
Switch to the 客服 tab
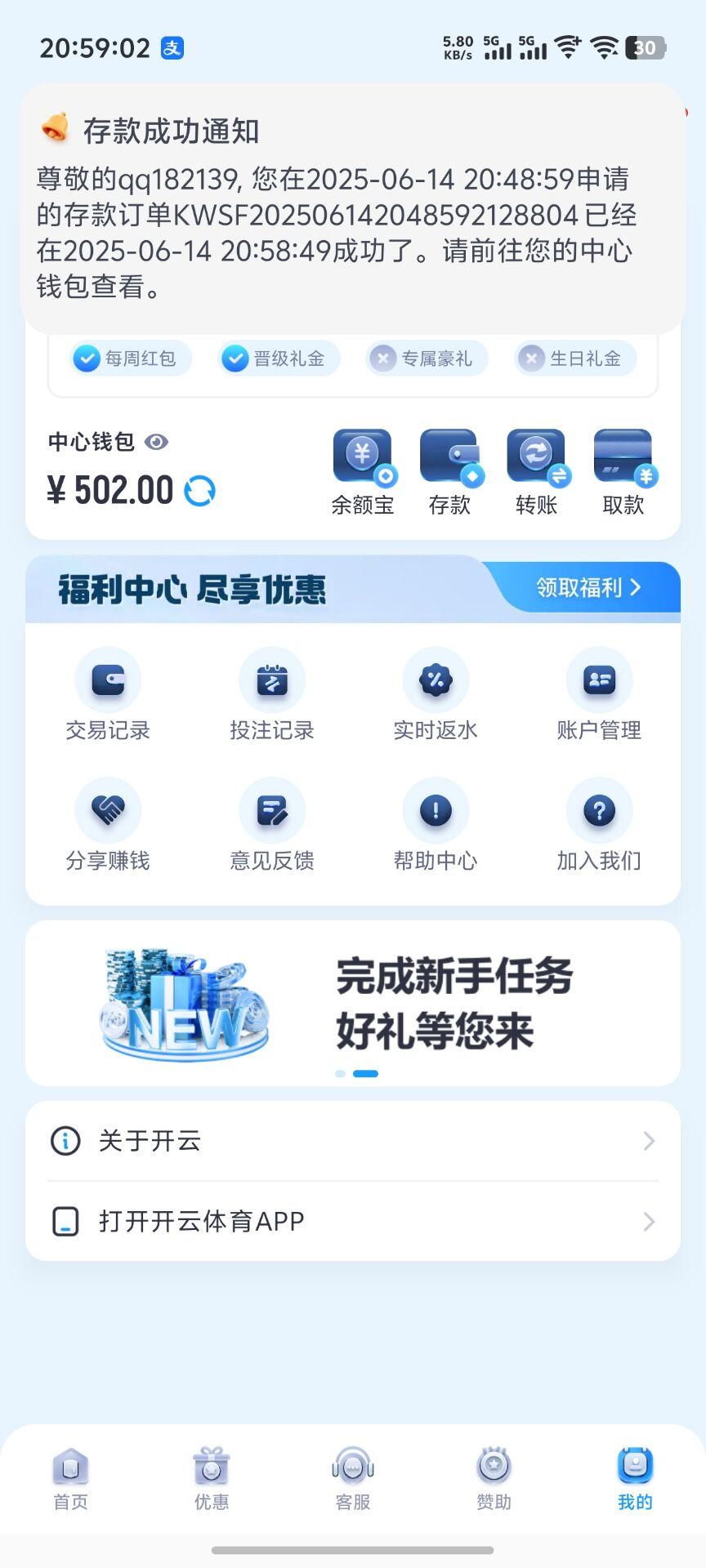click(353, 1478)
